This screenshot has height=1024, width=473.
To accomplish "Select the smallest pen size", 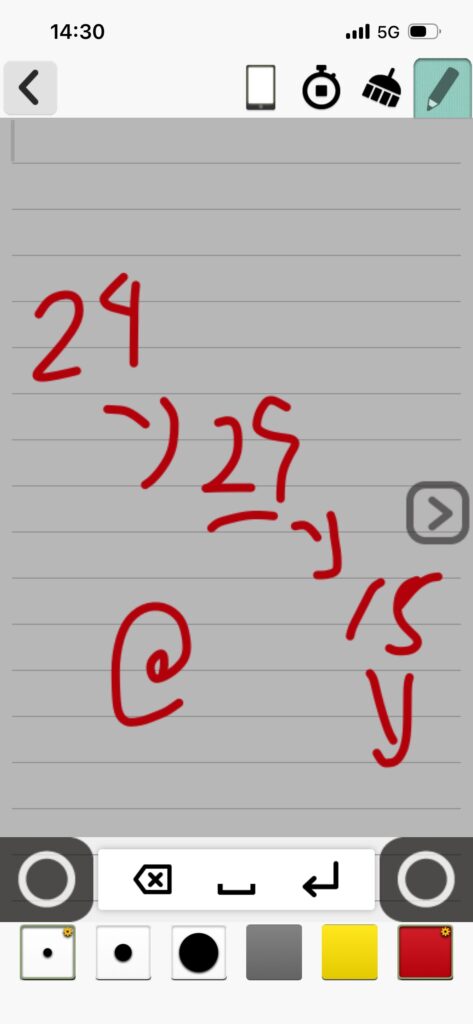I will pyautogui.click(x=48, y=952).
